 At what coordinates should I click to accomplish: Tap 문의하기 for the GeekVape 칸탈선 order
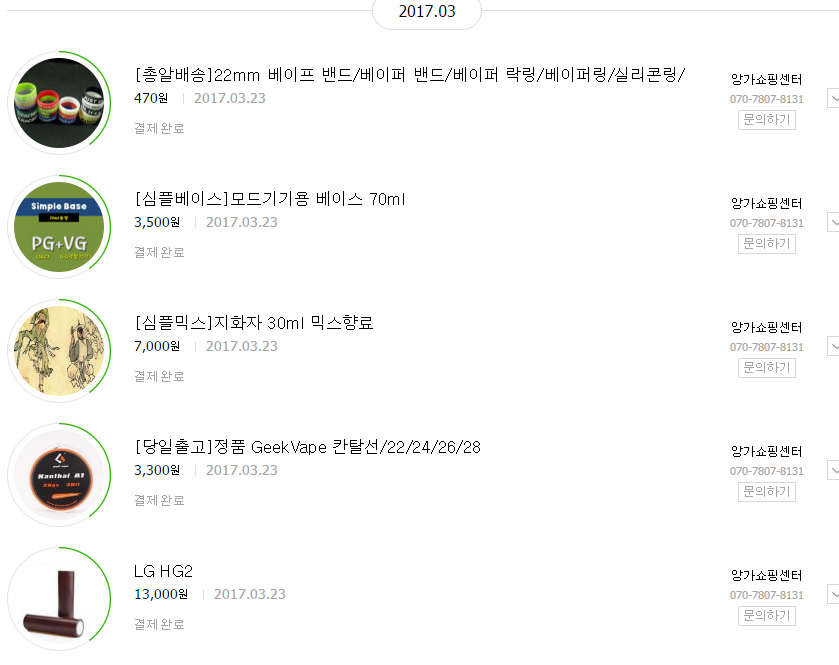tap(767, 492)
